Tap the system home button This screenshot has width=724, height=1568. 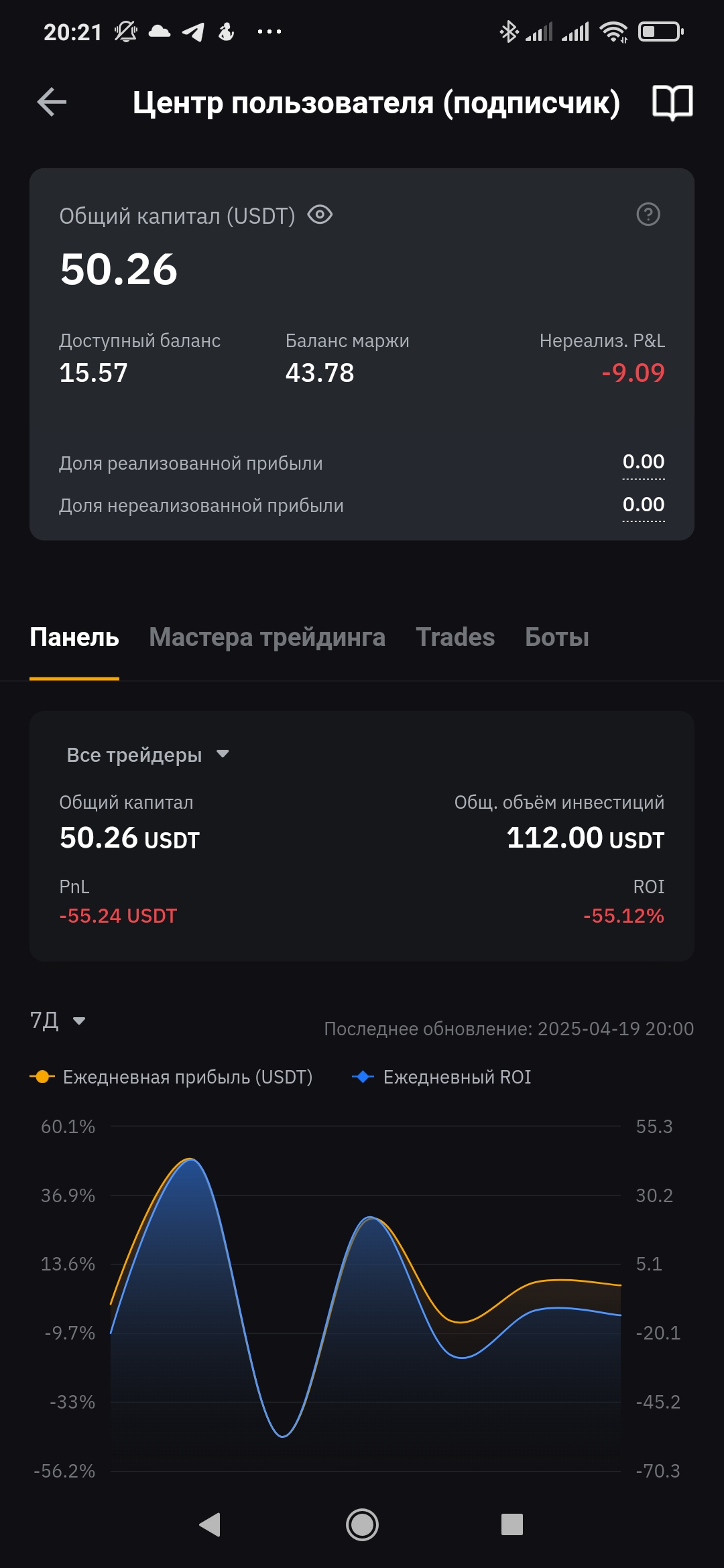pos(362,1524)
